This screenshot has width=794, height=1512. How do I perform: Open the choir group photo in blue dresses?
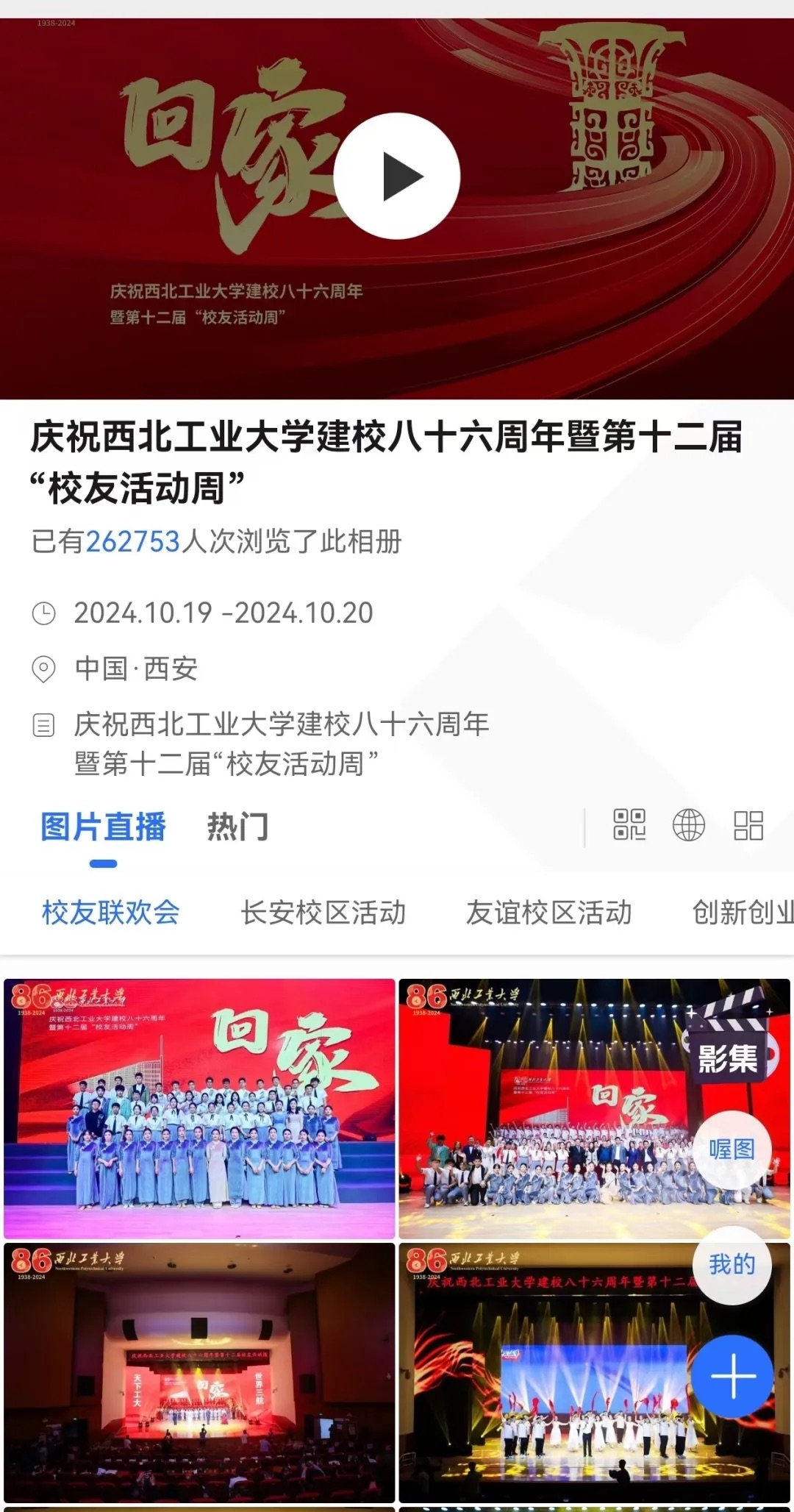pyautogui.click(x=199, y=1108)
